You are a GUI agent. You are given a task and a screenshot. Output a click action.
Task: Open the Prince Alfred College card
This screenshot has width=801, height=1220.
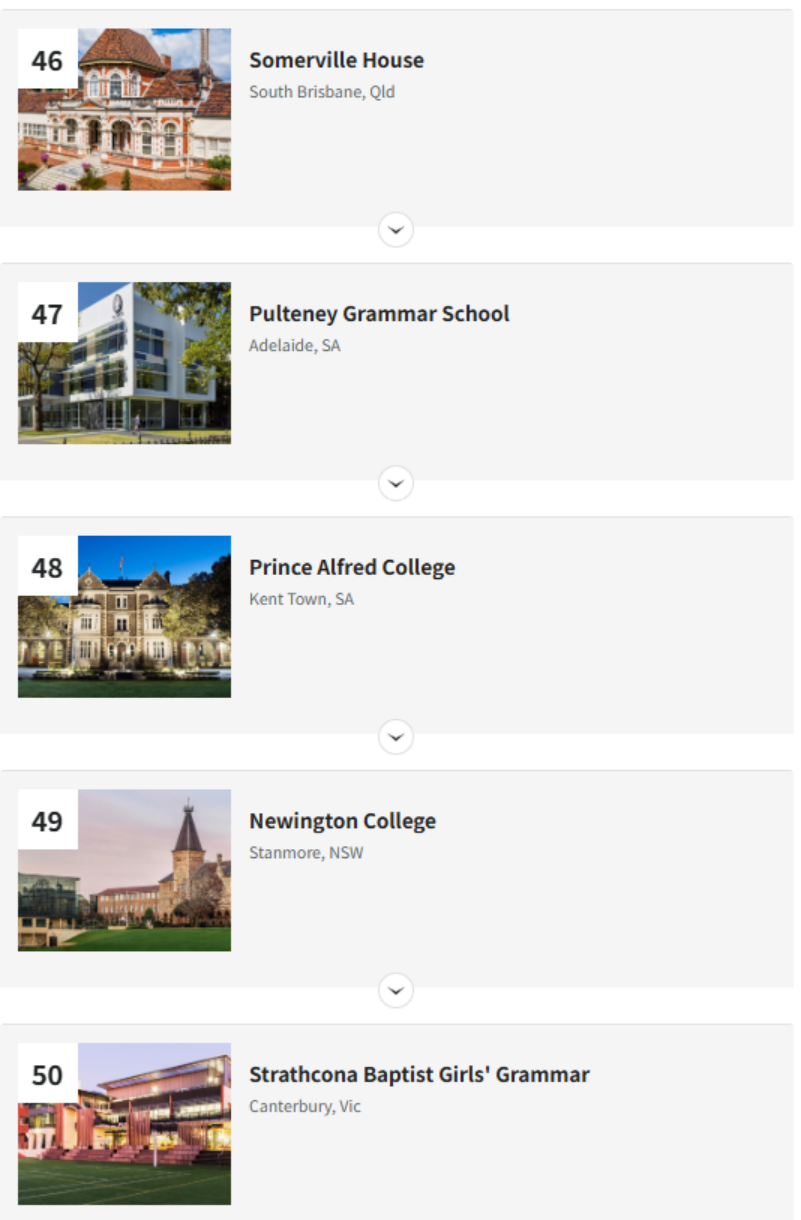coord(352,568)
